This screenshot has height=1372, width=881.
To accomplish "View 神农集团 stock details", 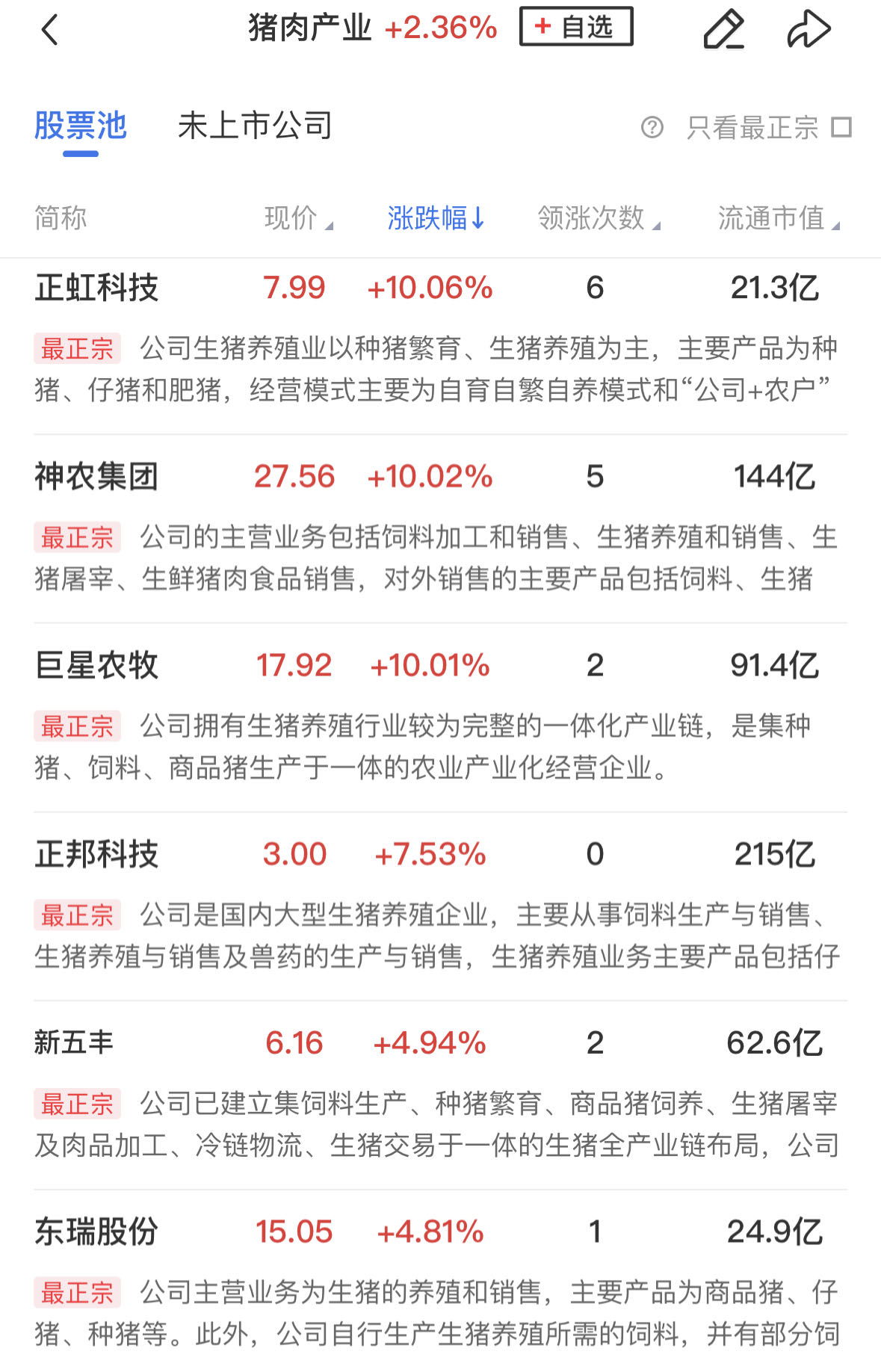I will 97,477.
